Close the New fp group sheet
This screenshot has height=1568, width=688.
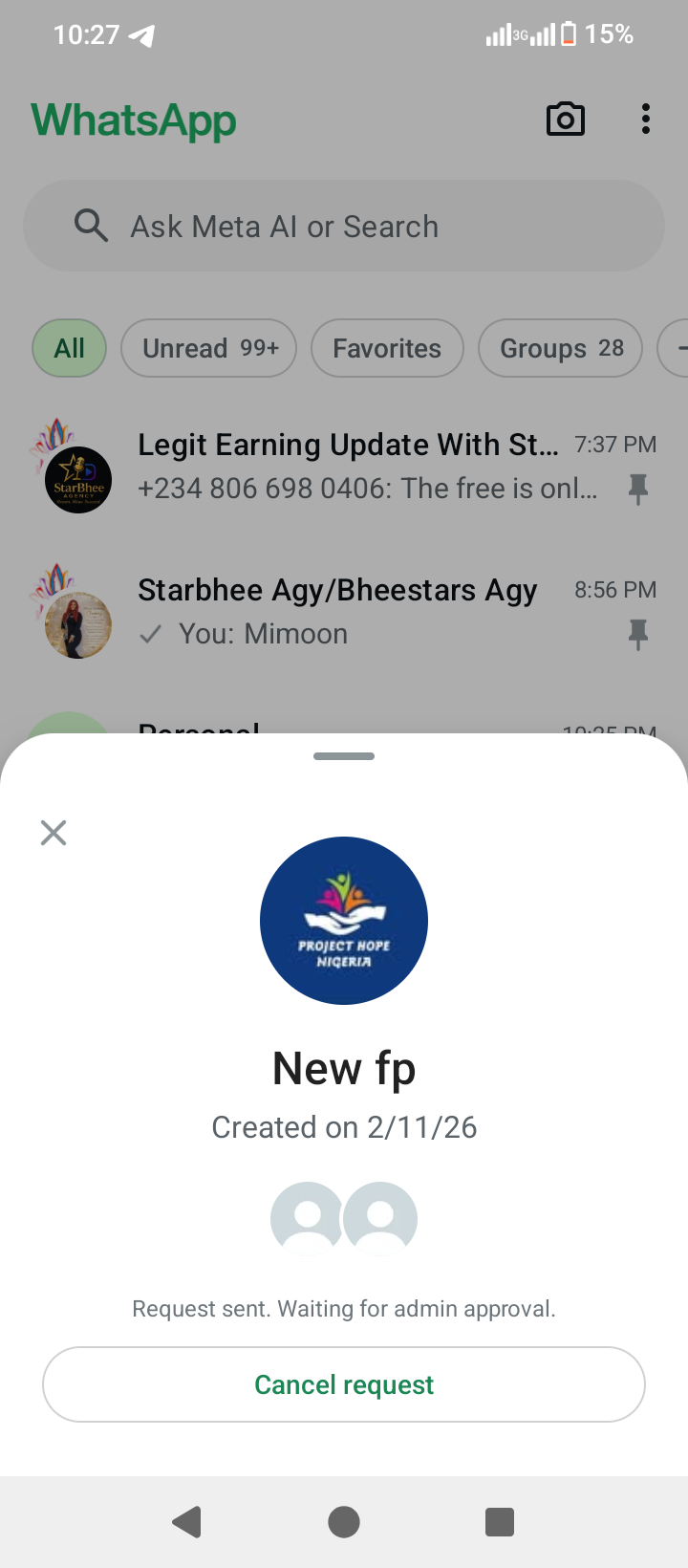(x=54, y=833)
